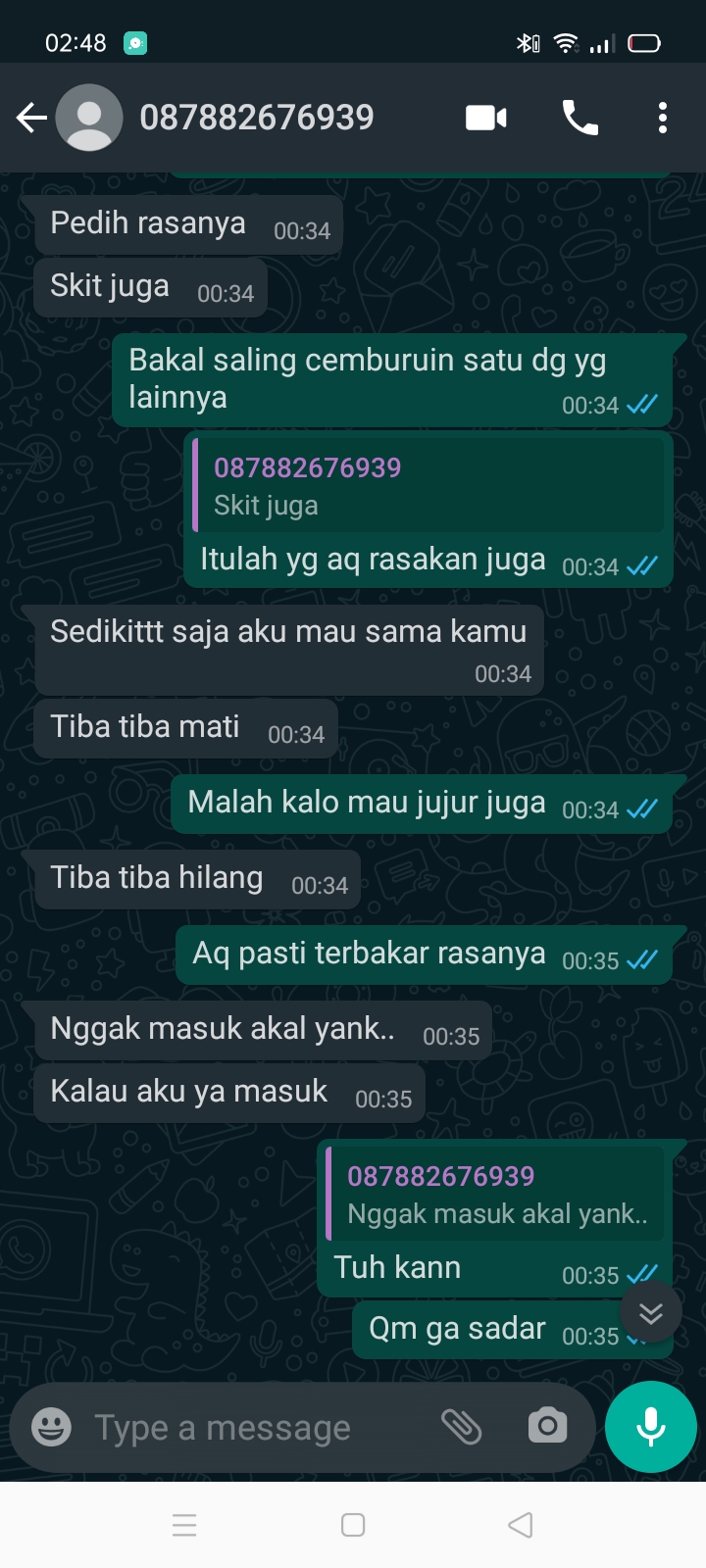706x1568 pixels.
Task: Tap the quoted "Nggak masuk akal yank.." preview
Action: (495, 1194)
